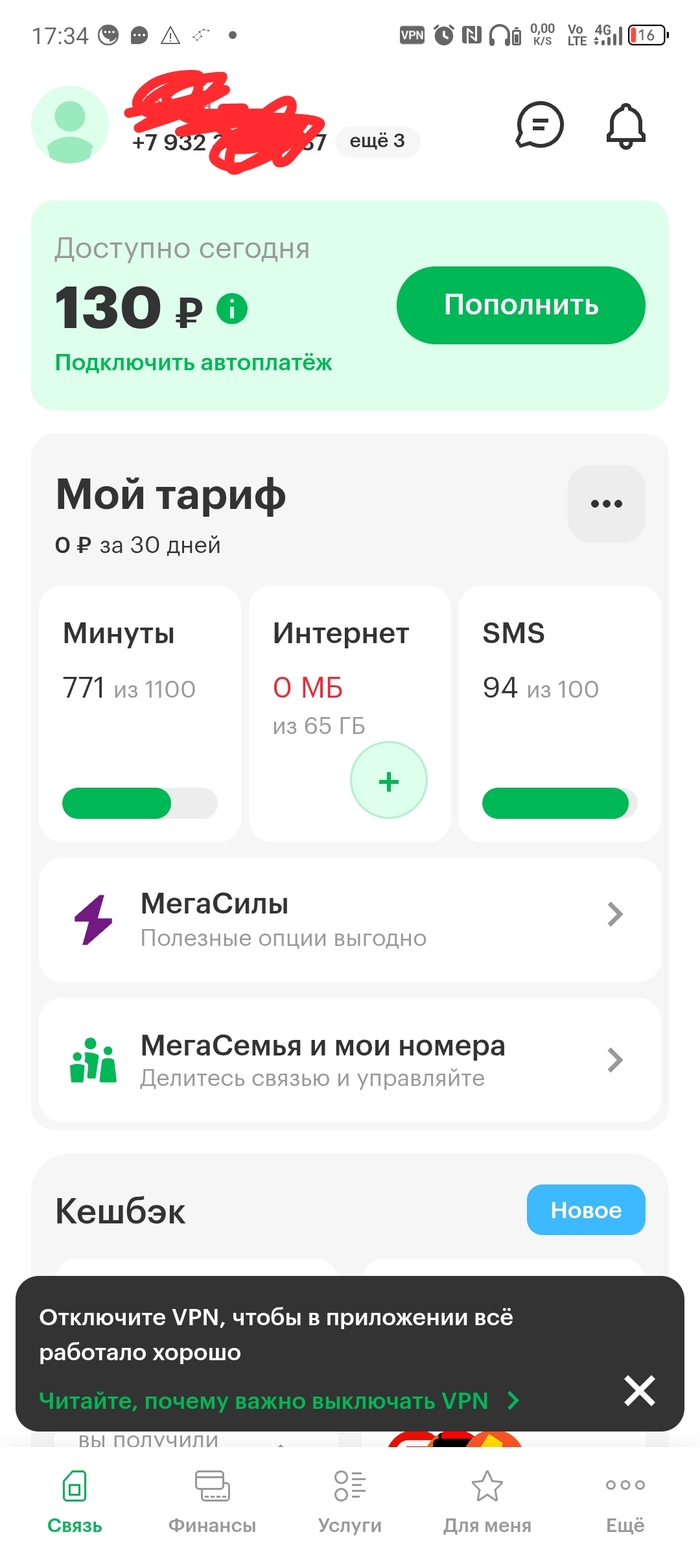Open the profile avatar
Viewport: 700px width, 1556px height.
tap(70, 125)
